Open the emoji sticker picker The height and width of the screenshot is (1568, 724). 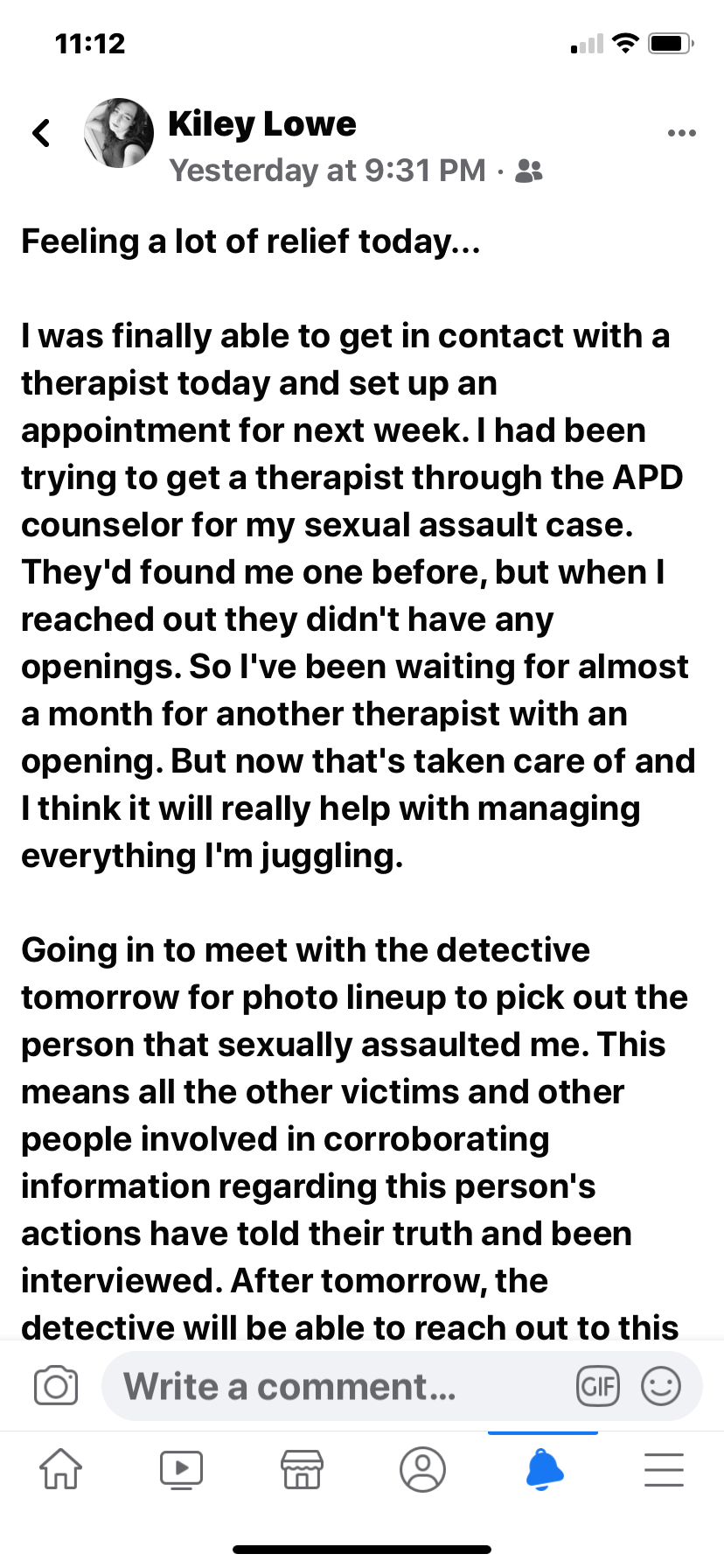pos(661,1387)
